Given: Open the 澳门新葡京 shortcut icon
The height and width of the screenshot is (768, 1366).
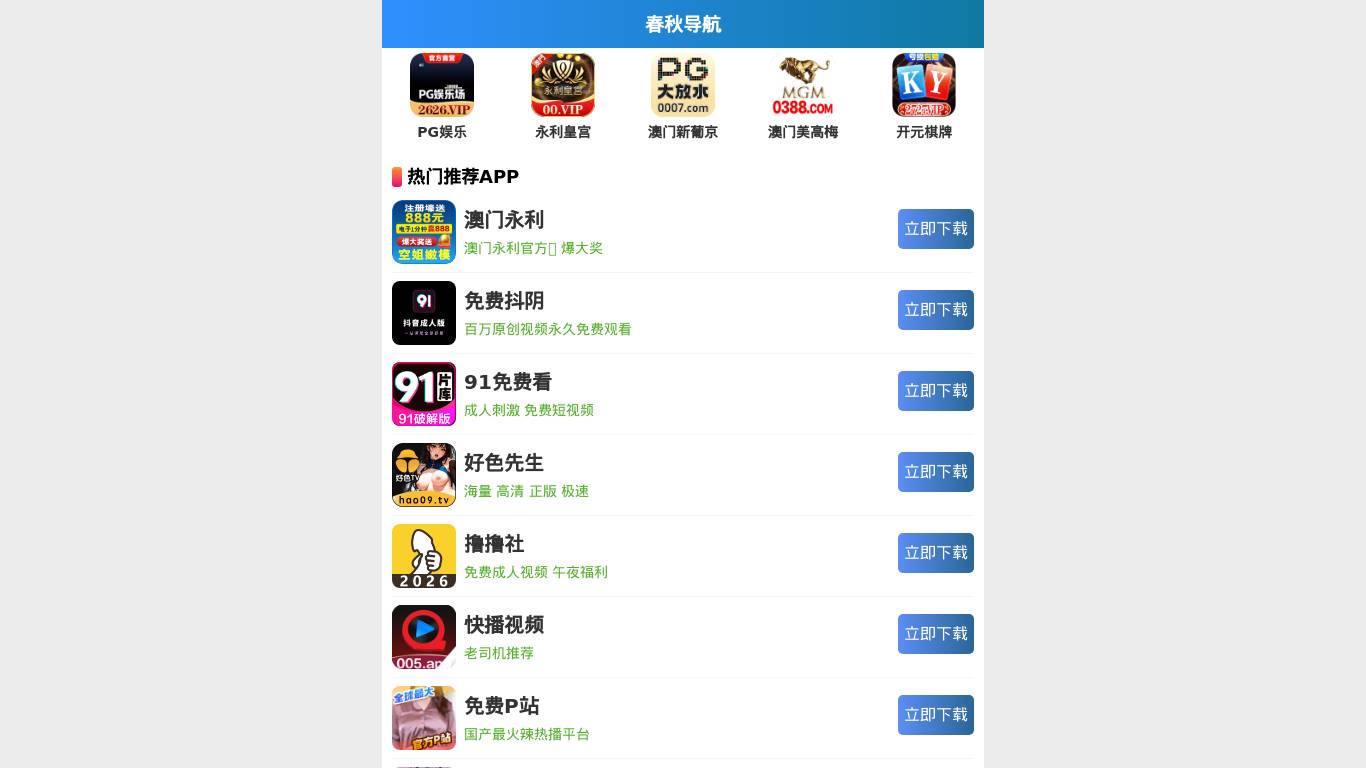Looking at the screenshot, I should 683,85.
